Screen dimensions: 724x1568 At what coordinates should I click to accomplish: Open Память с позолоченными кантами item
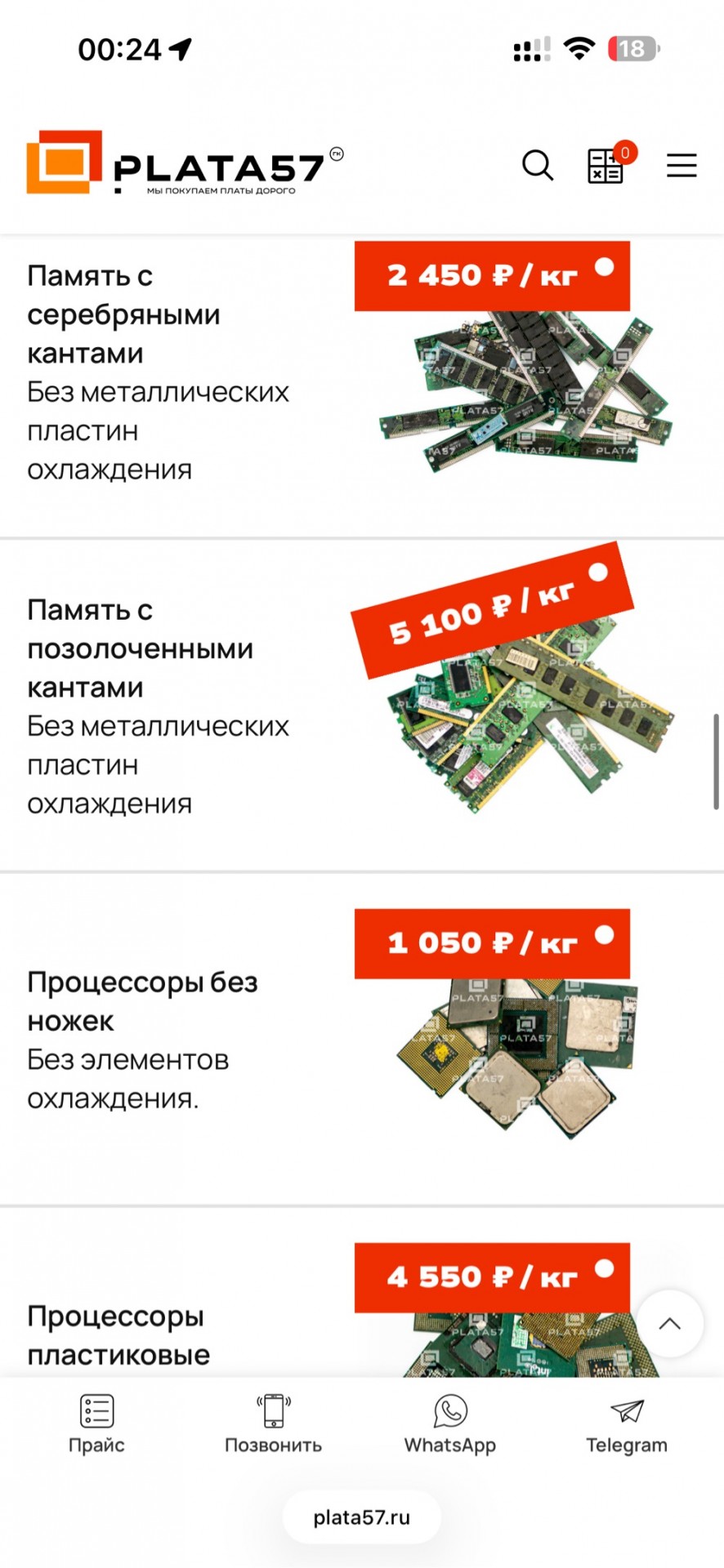pos(140,648)
